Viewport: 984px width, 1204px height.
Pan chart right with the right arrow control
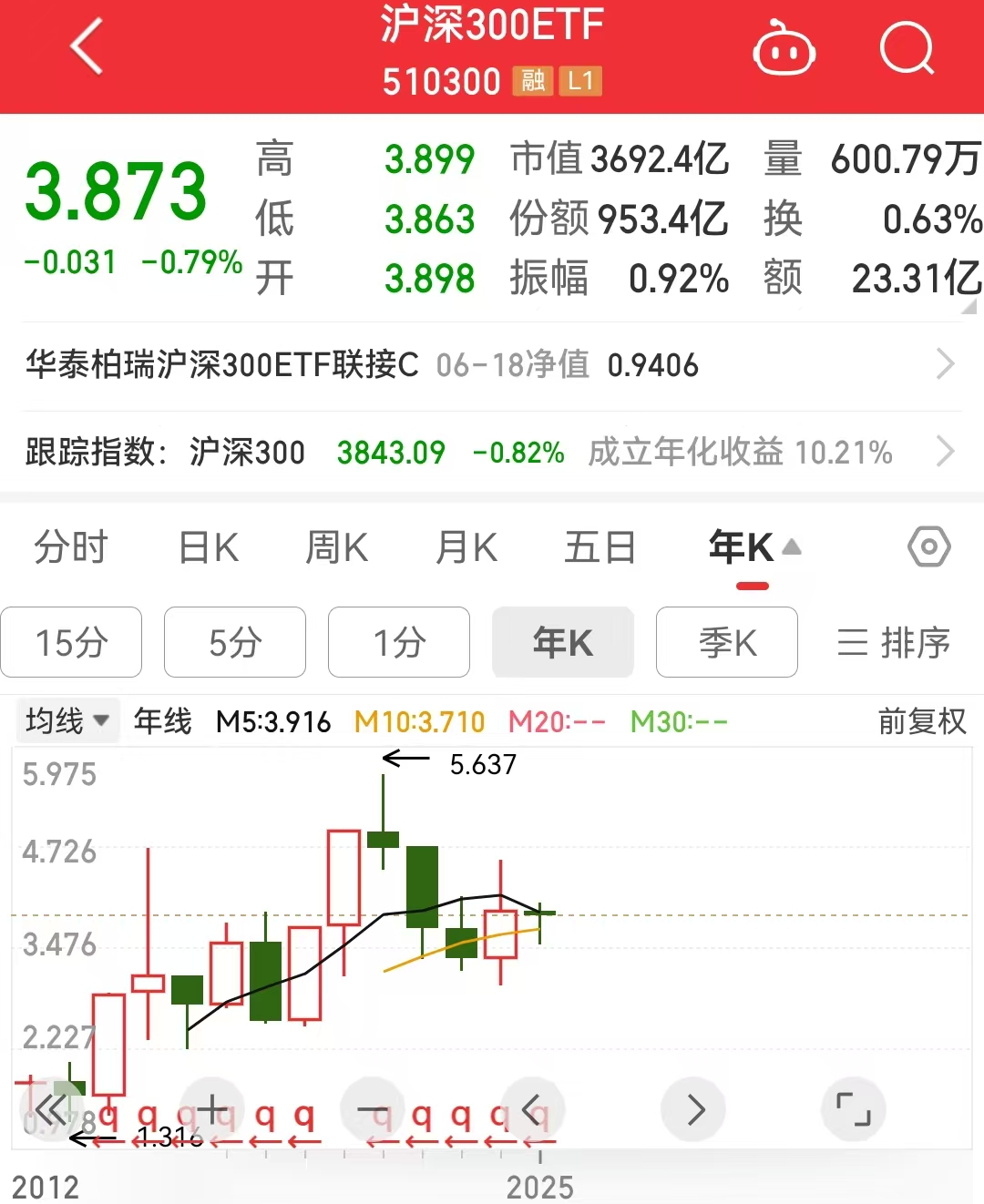coord(694,1109)
